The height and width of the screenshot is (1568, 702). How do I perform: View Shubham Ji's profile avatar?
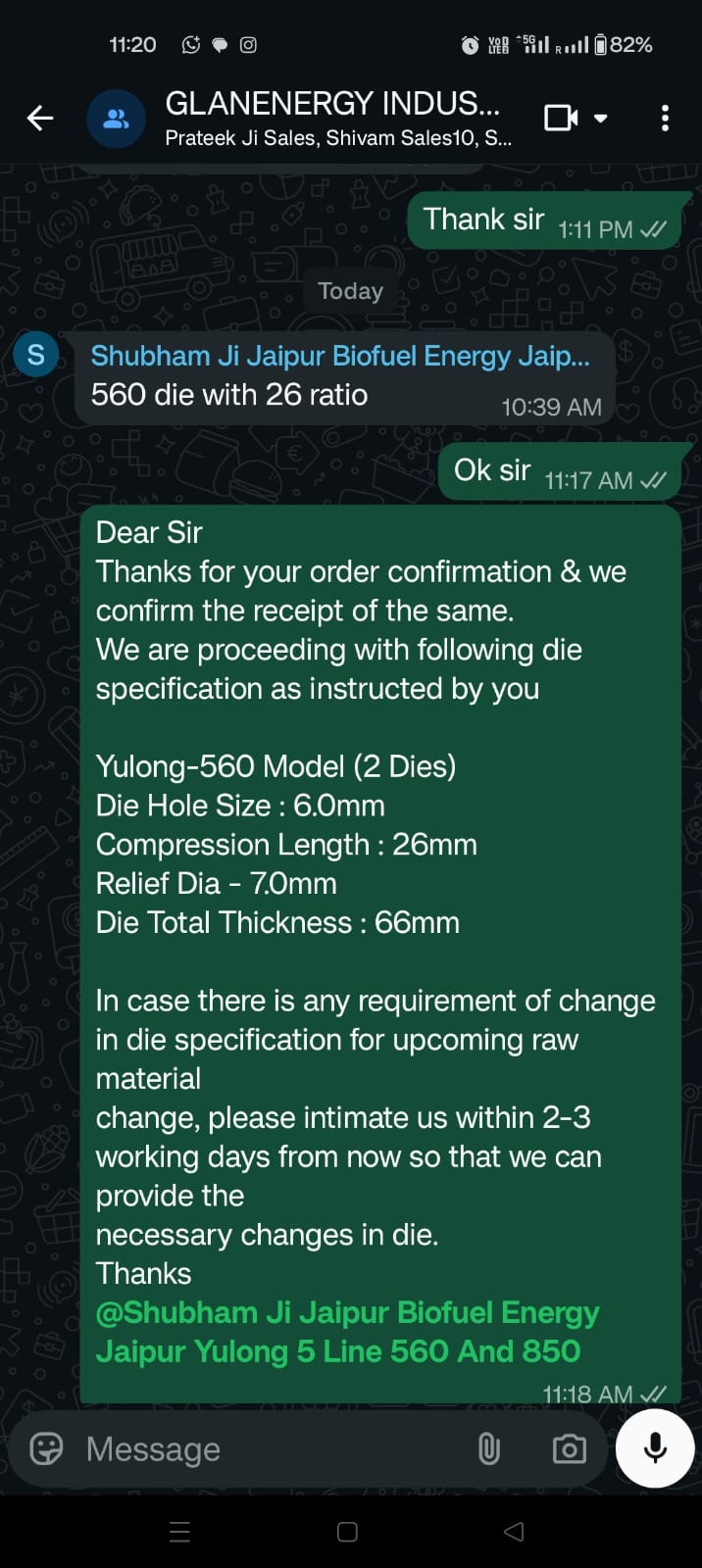(36, 354)
